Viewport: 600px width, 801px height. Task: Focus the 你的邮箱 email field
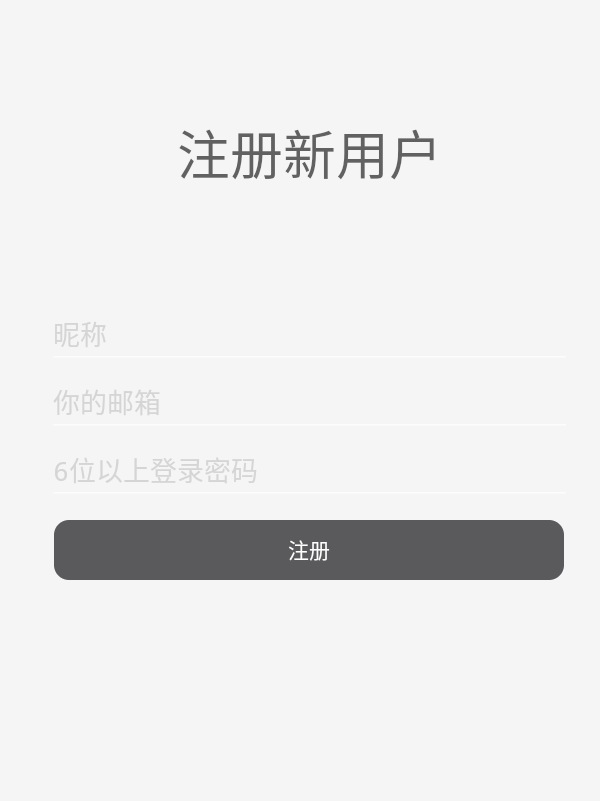tap(308, 403)
